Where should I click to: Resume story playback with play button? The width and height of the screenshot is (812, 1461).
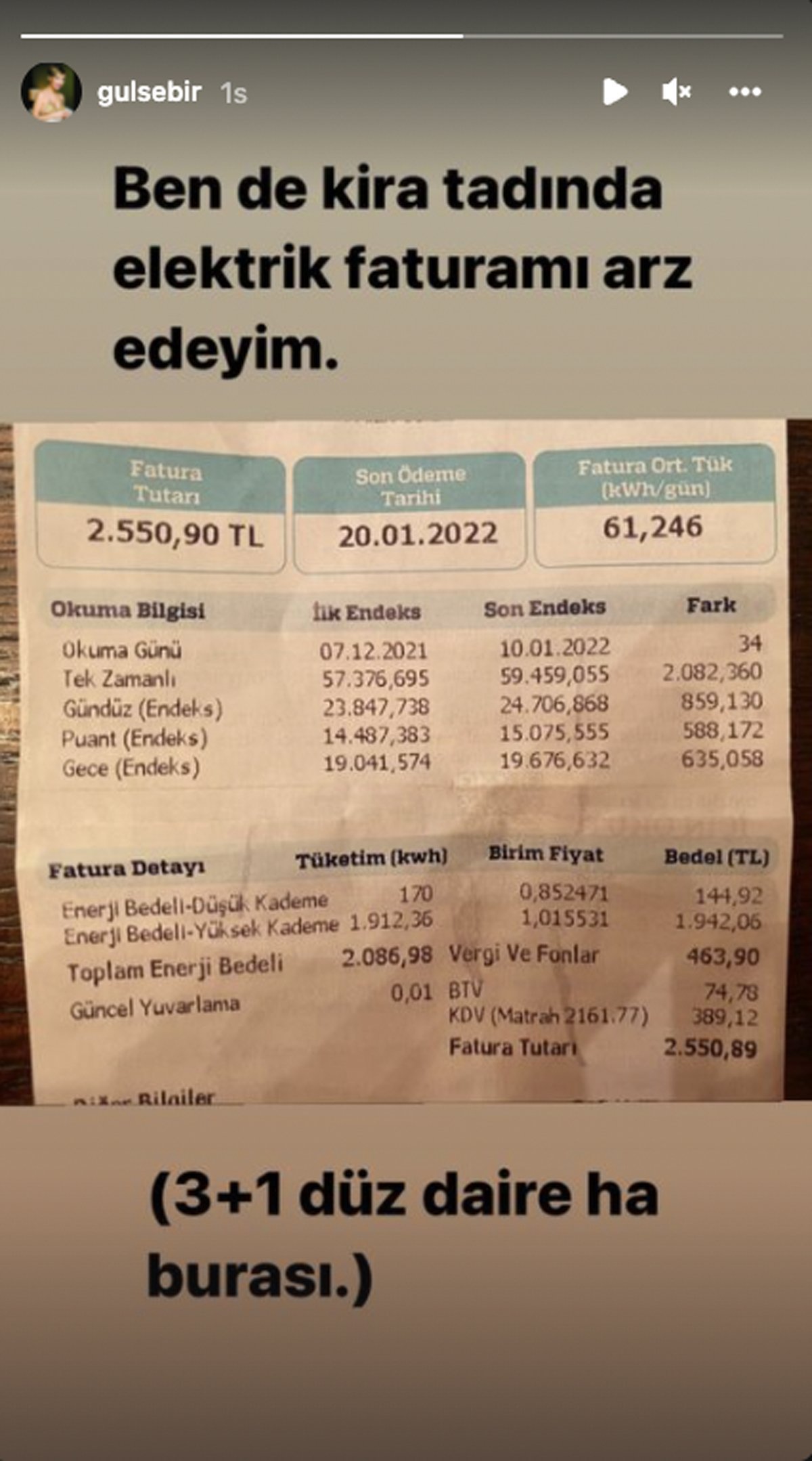point(614,91)
